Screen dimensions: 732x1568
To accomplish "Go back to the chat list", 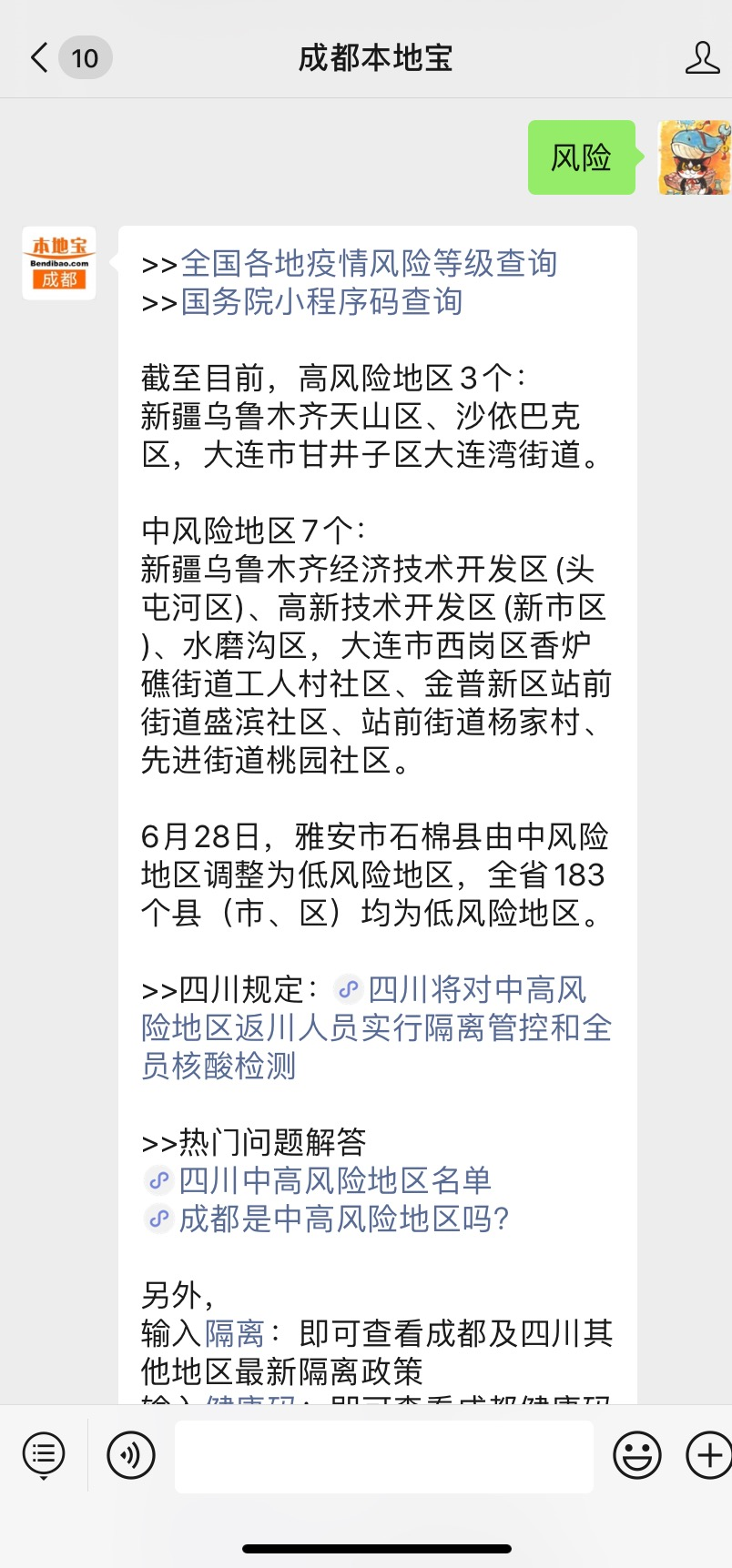I will tap(39, 58).
